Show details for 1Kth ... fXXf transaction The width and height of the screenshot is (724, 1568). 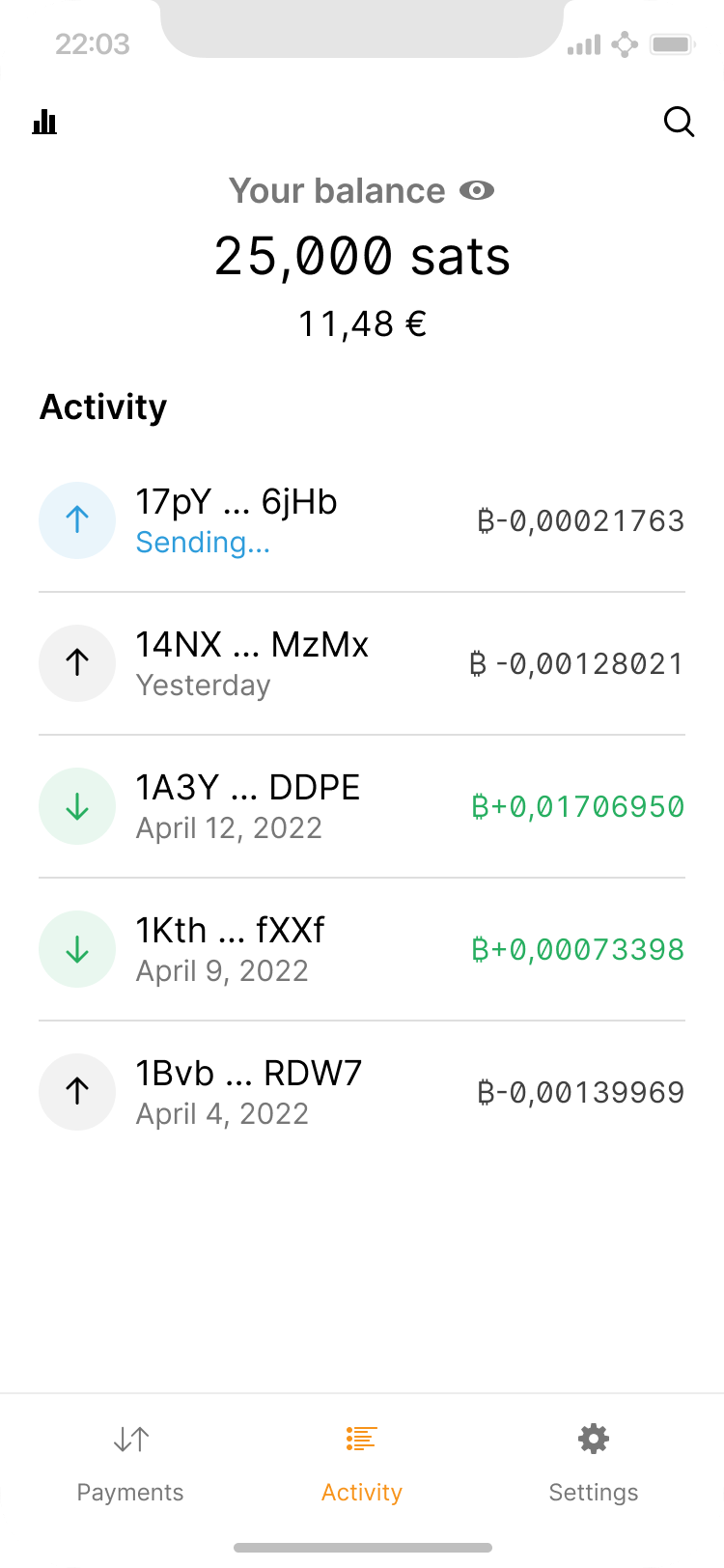(x=361, y=949)
